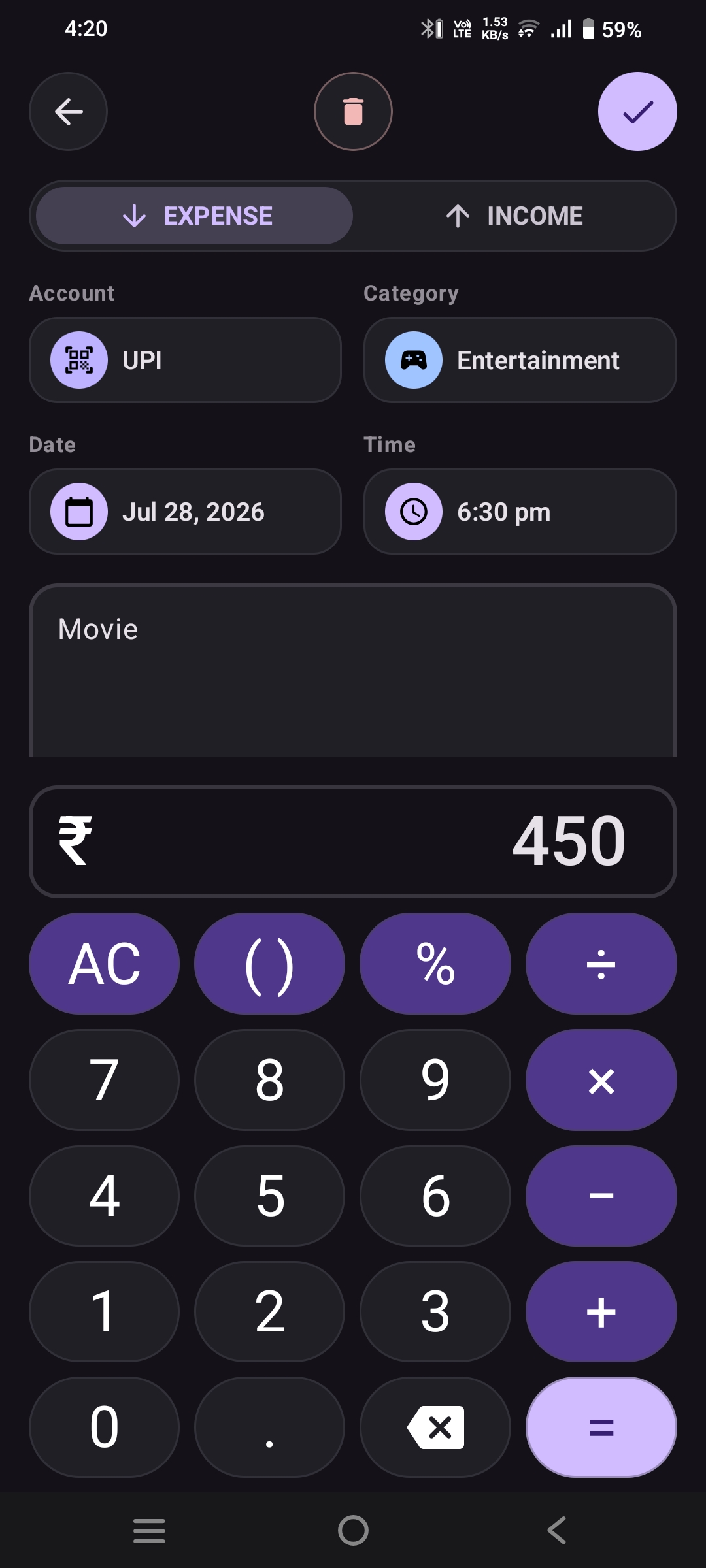Change the Entertainment category

click(x=520, y=360)
